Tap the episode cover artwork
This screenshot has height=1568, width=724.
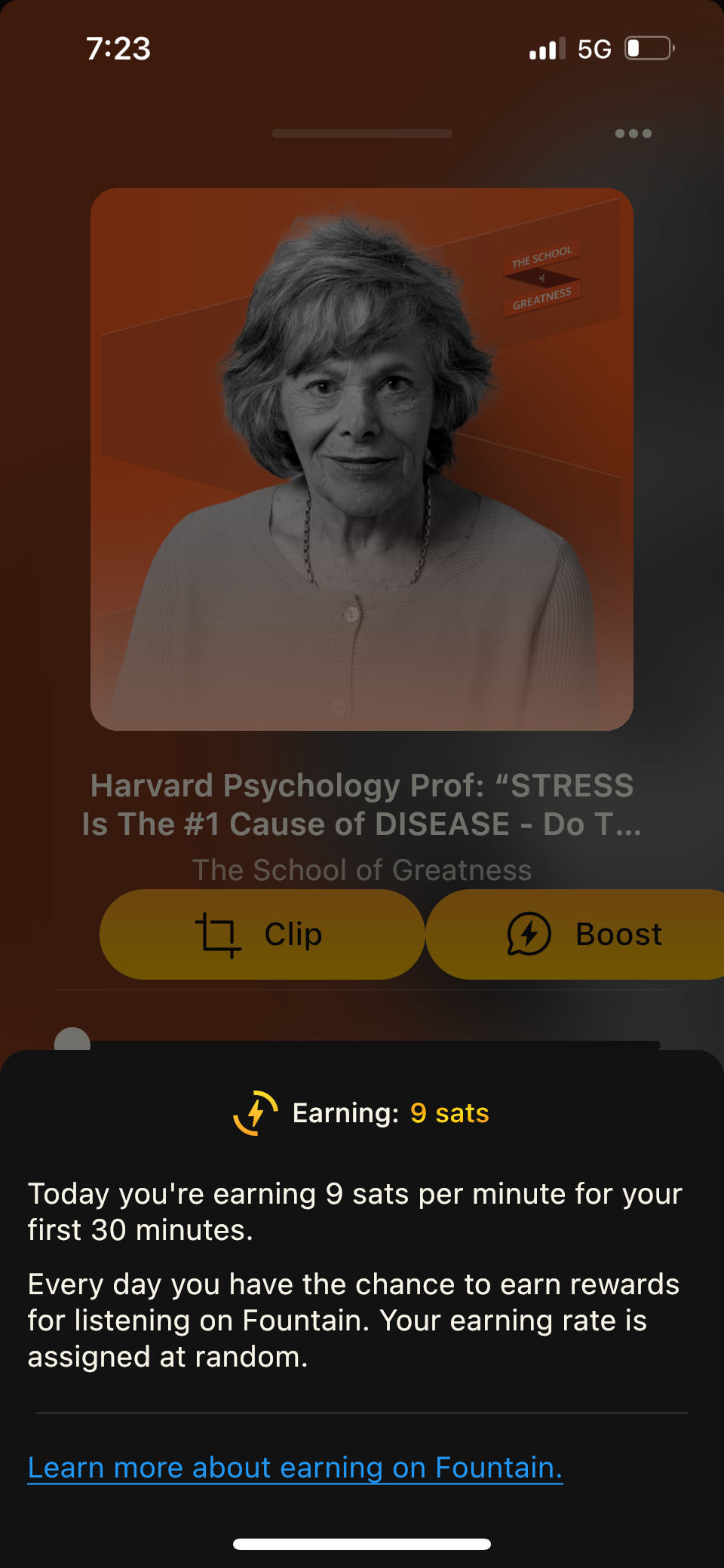[362, 459]
